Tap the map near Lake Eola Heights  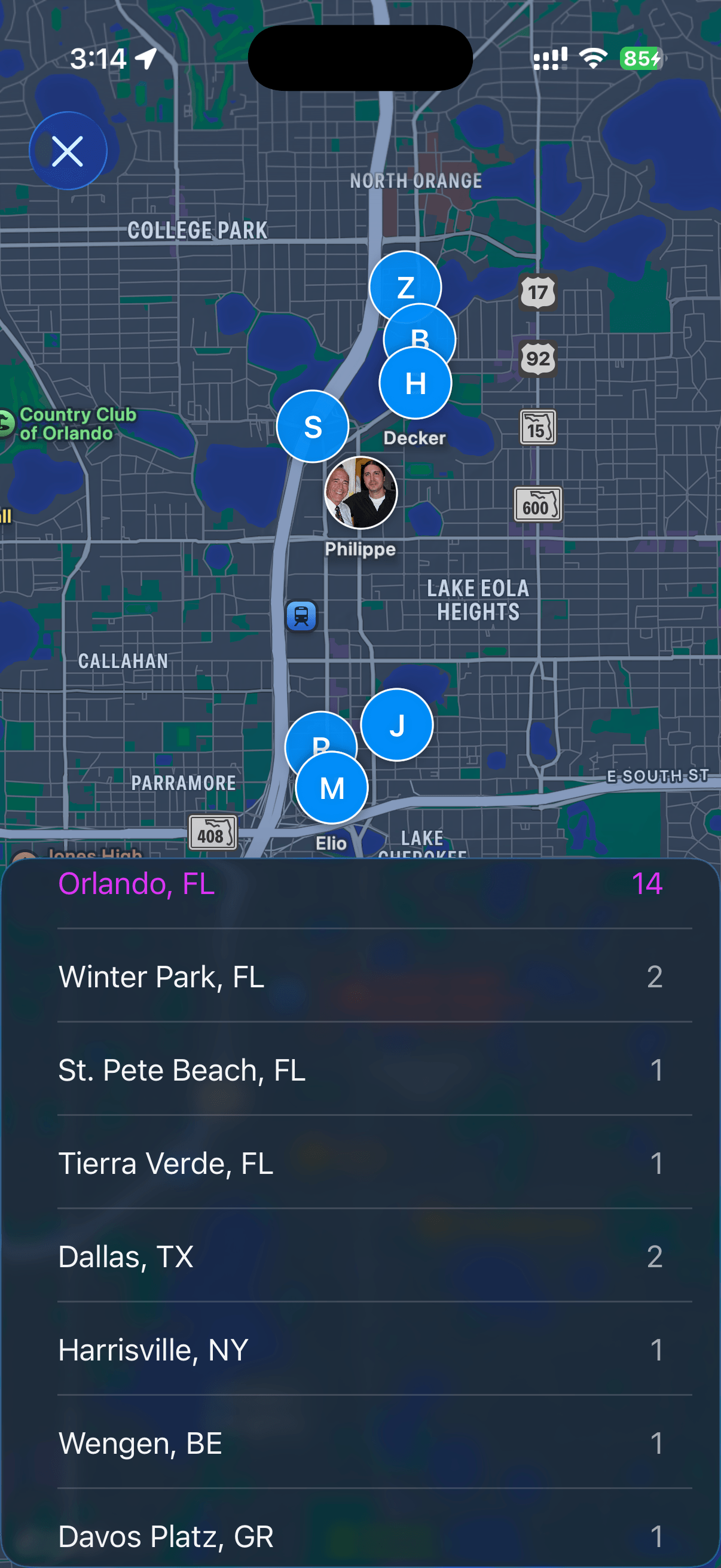coord(478,600)
